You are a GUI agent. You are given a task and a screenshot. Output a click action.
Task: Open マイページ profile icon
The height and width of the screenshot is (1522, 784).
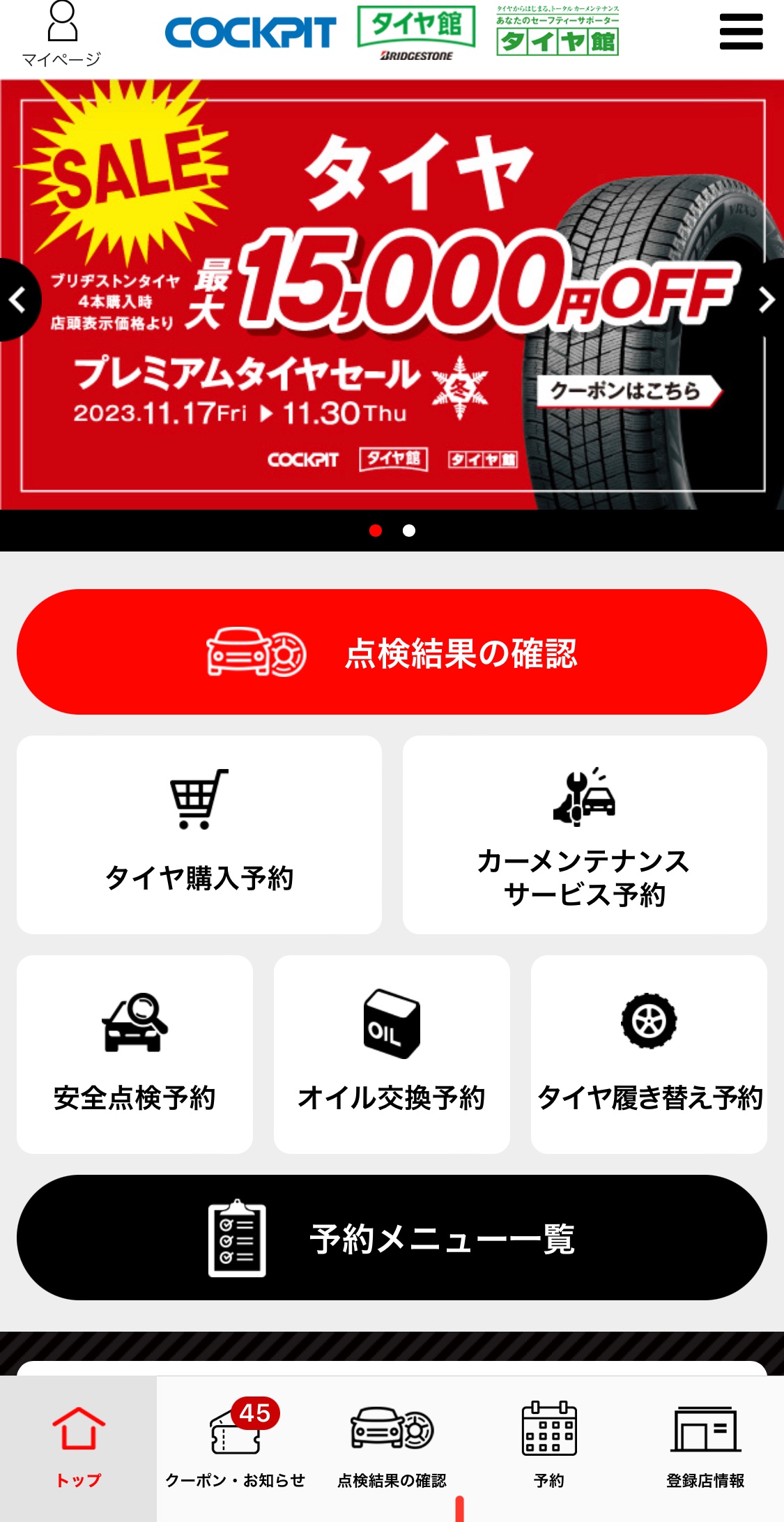pyautogui.click(x=61, y=35)
